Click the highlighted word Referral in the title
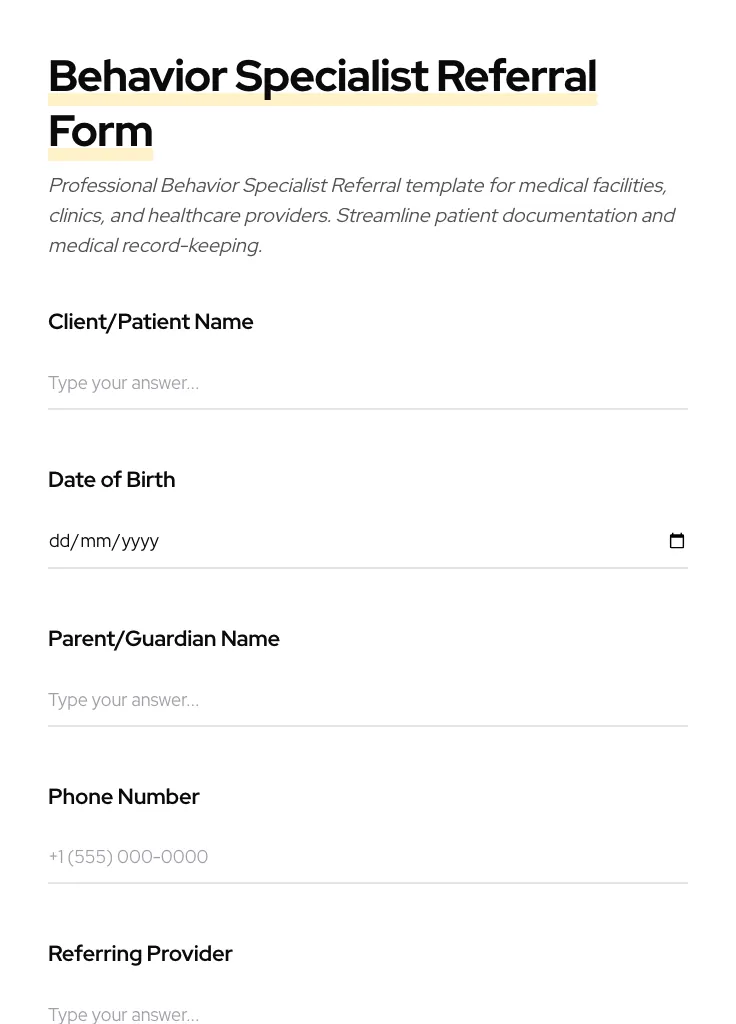Screen dimensions: 736x1024 click(515, 76)
